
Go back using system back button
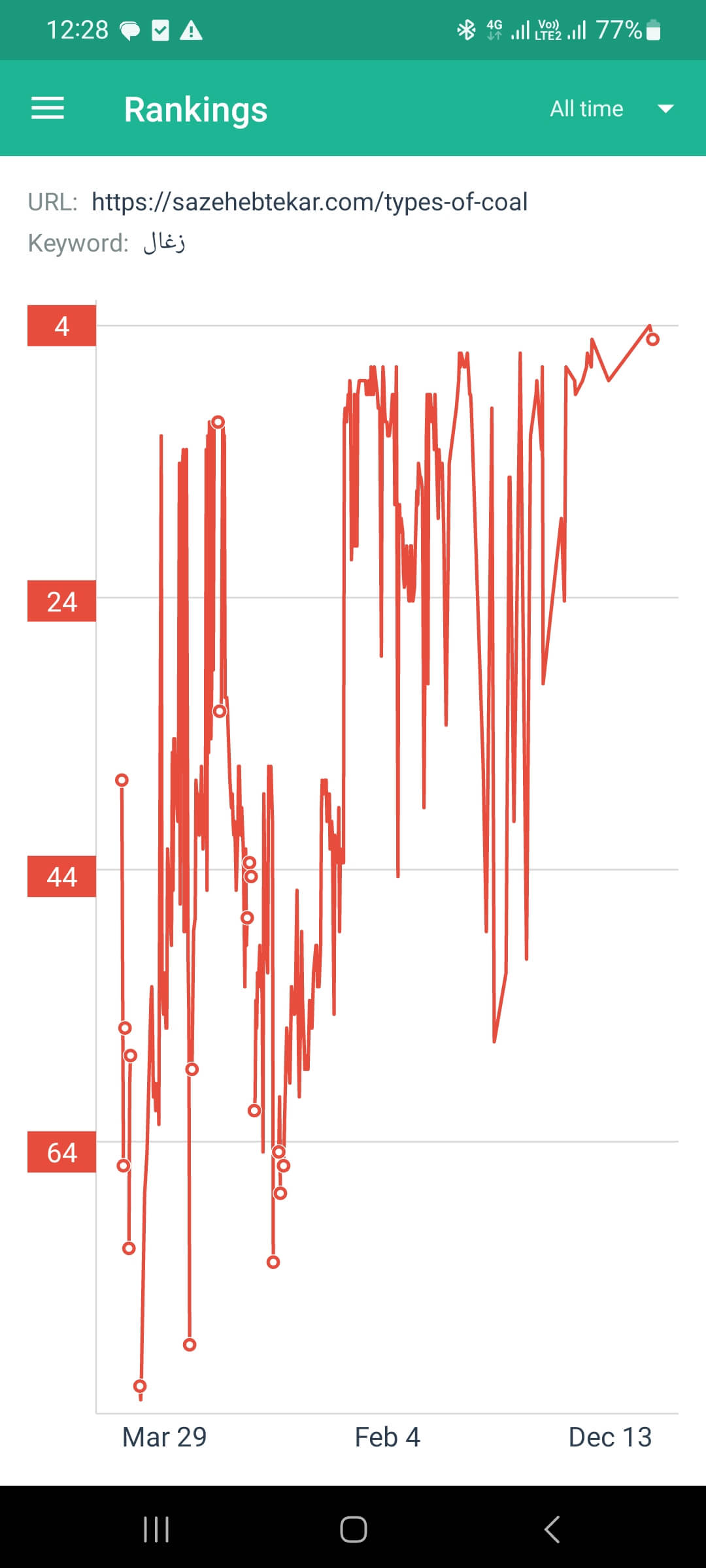(552, 1529)
